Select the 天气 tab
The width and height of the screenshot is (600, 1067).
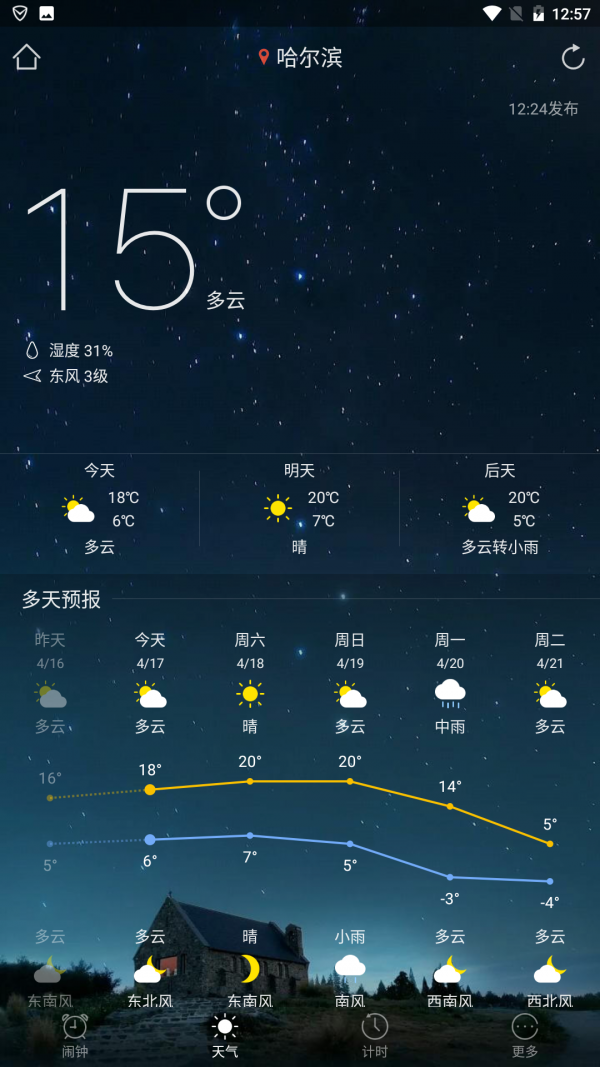pyautogui.click(x=225, y=1035)
